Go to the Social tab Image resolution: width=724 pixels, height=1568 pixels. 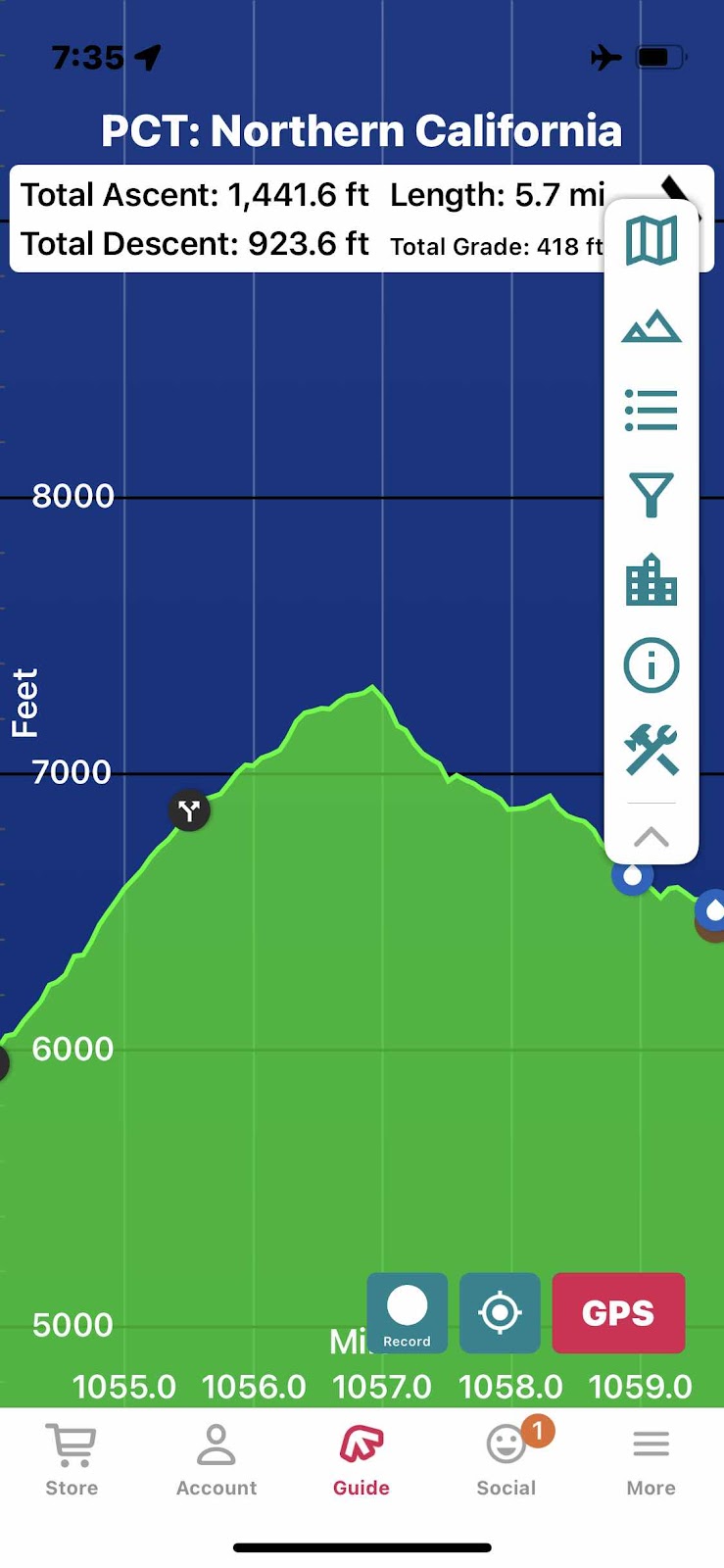coord(507,1460)
